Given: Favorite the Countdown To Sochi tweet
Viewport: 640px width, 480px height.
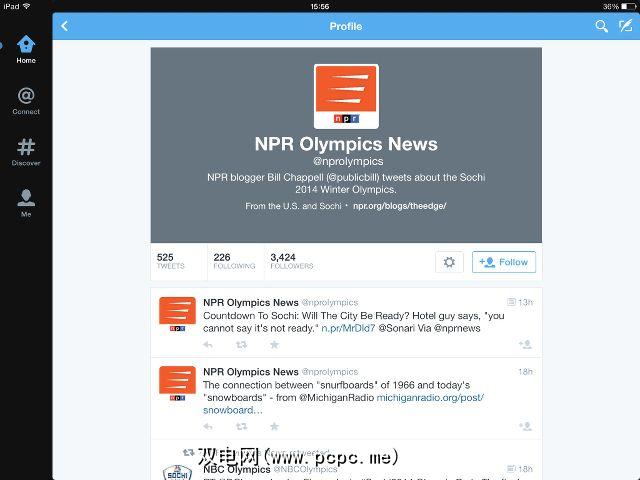Looking at the screenshot, I should (274, 344).
